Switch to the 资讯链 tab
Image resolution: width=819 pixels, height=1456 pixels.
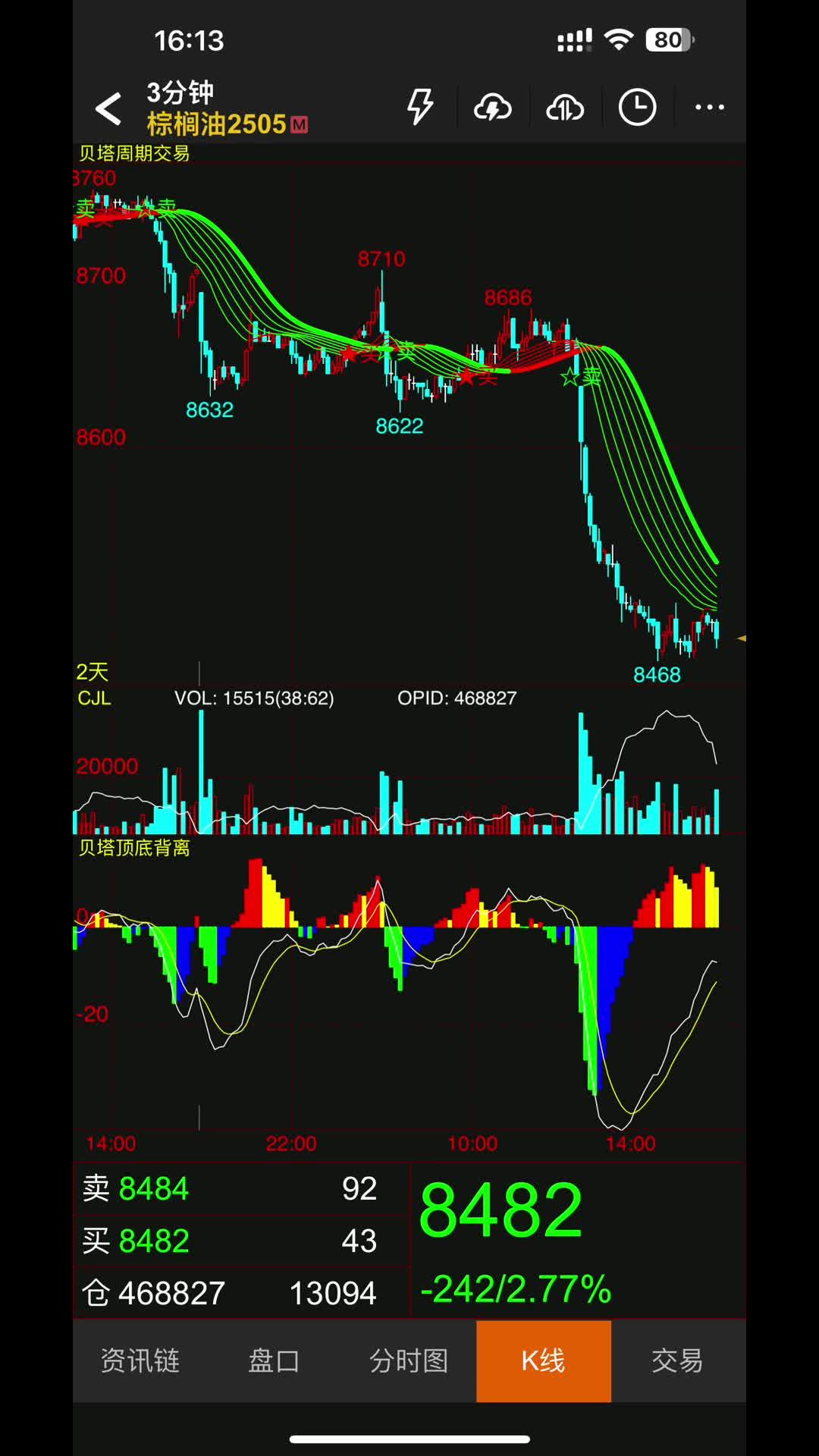tap(140, 1360)
